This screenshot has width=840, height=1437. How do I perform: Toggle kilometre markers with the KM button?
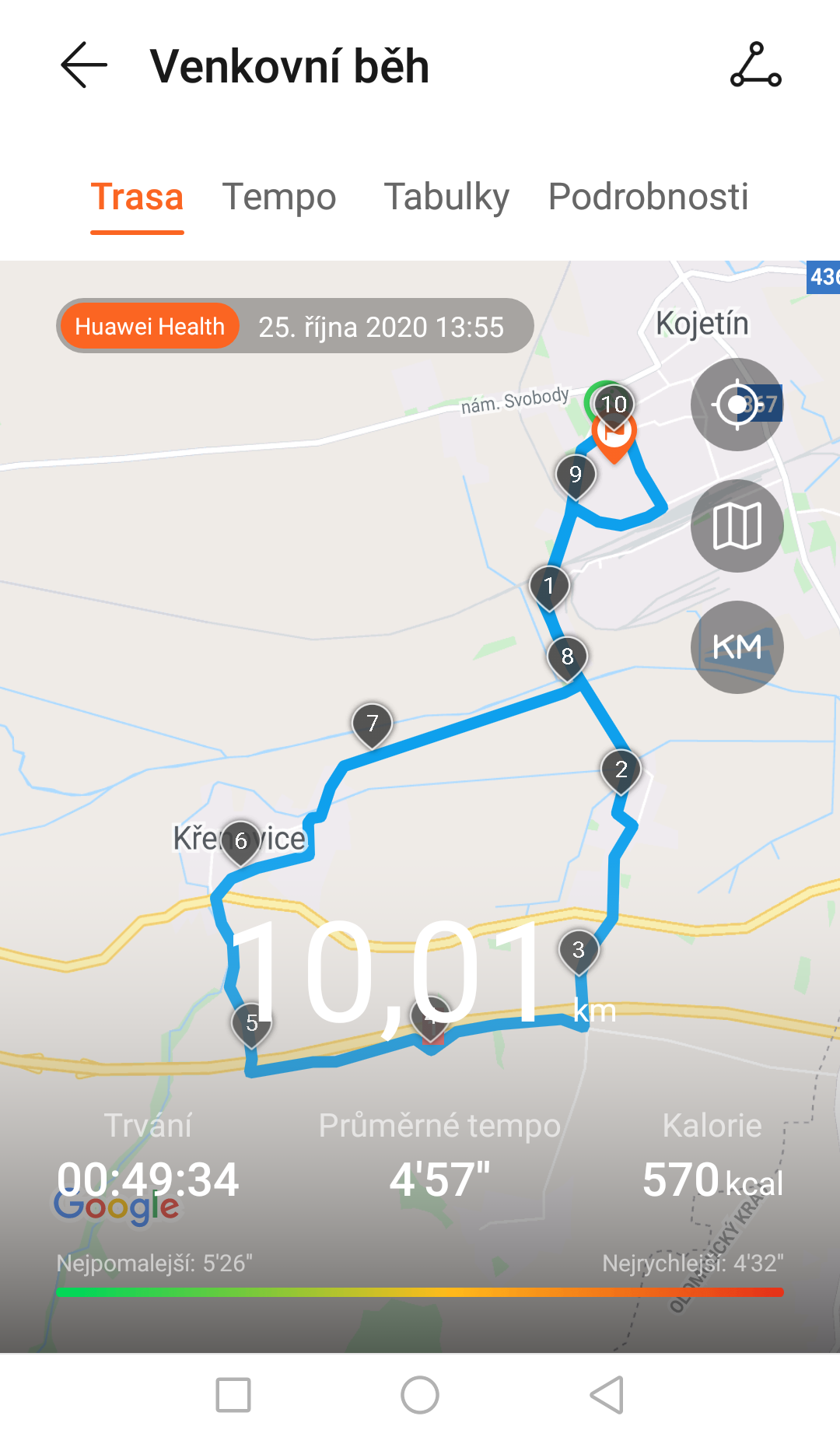pos(737,647)
